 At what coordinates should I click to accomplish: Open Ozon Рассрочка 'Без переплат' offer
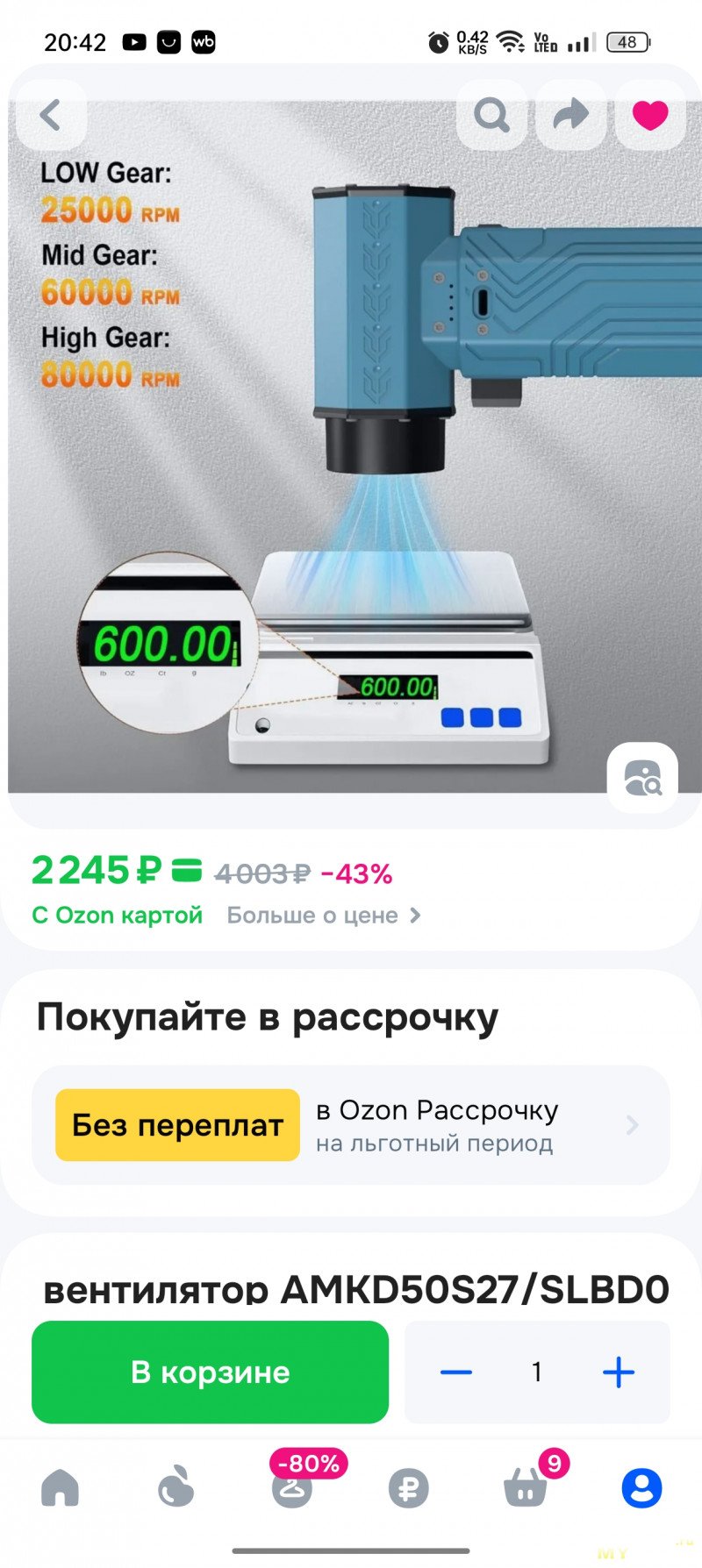point(351,1125)
